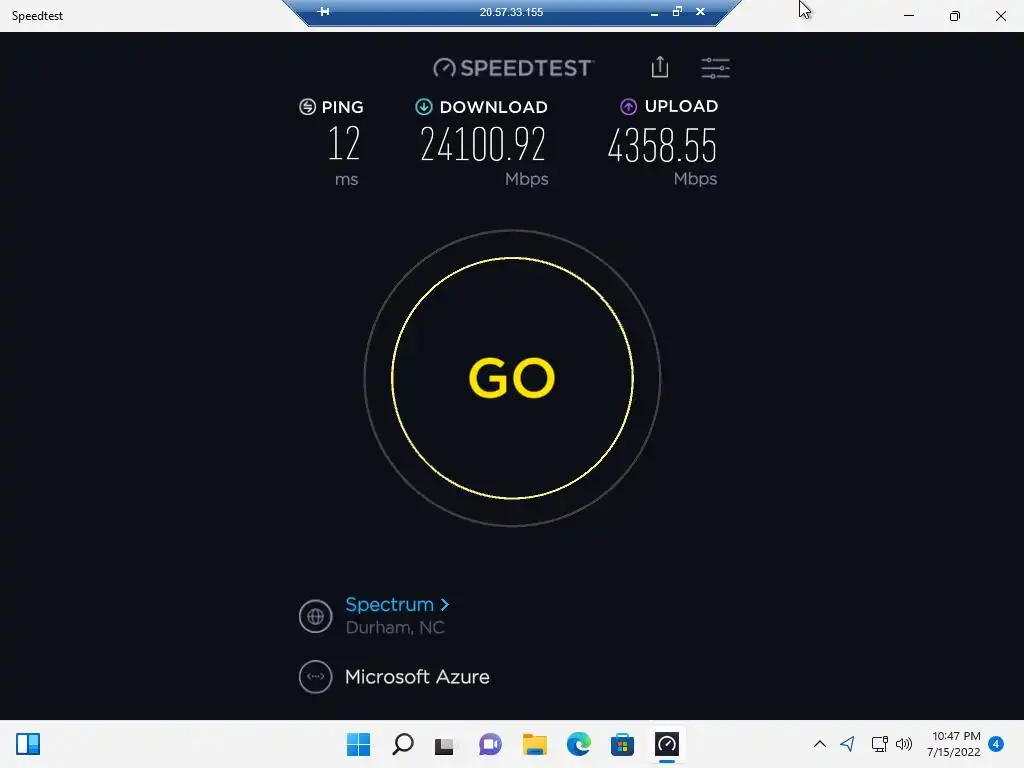Open Task View from taskbar

pyautogui.click(x=445, y=744)
